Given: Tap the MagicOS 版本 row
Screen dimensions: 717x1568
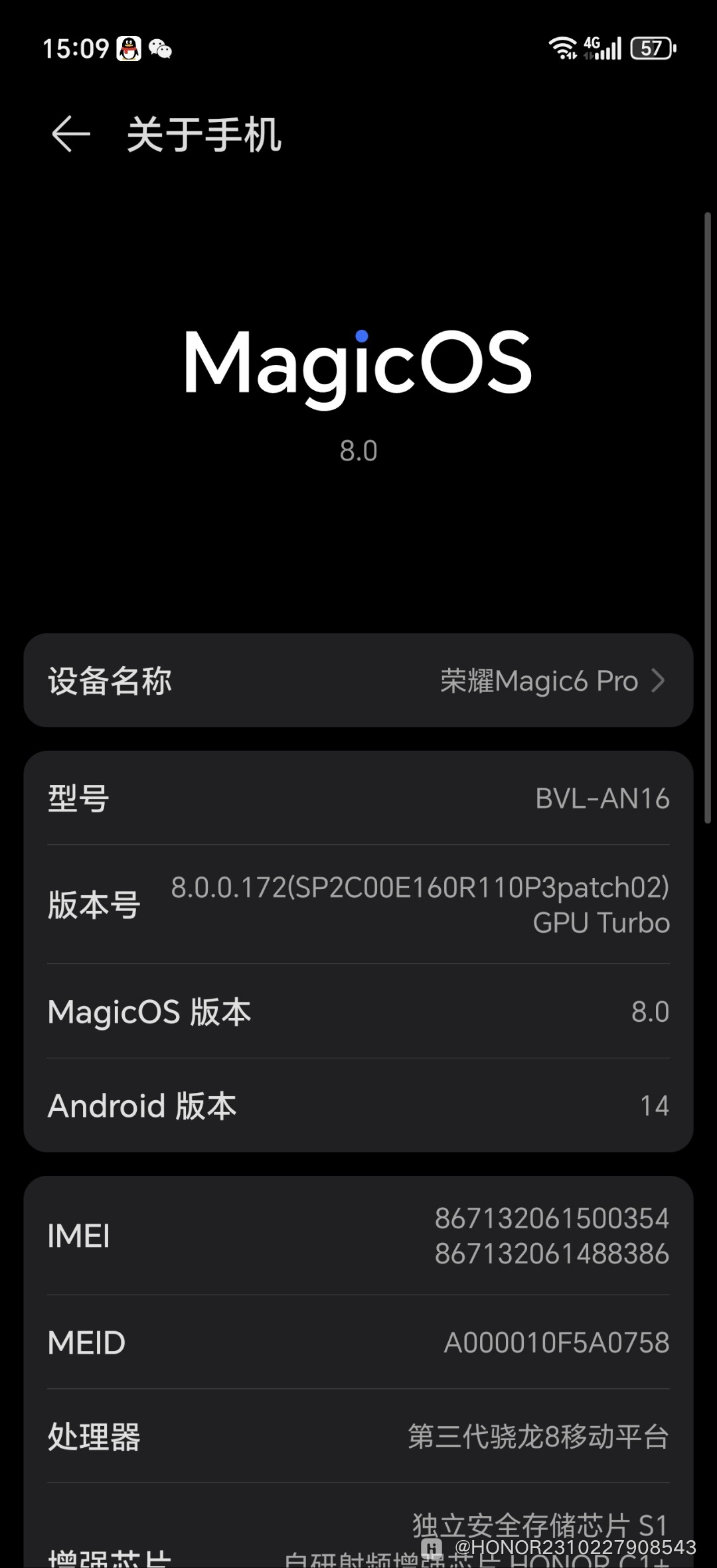Looking at the screenshot, I should click(358, 1012).
